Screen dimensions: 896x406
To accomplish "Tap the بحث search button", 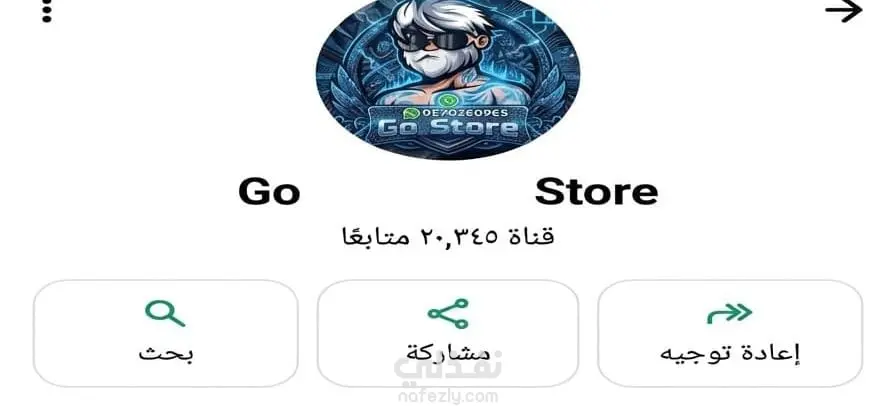I will click(x=165, y=332).
